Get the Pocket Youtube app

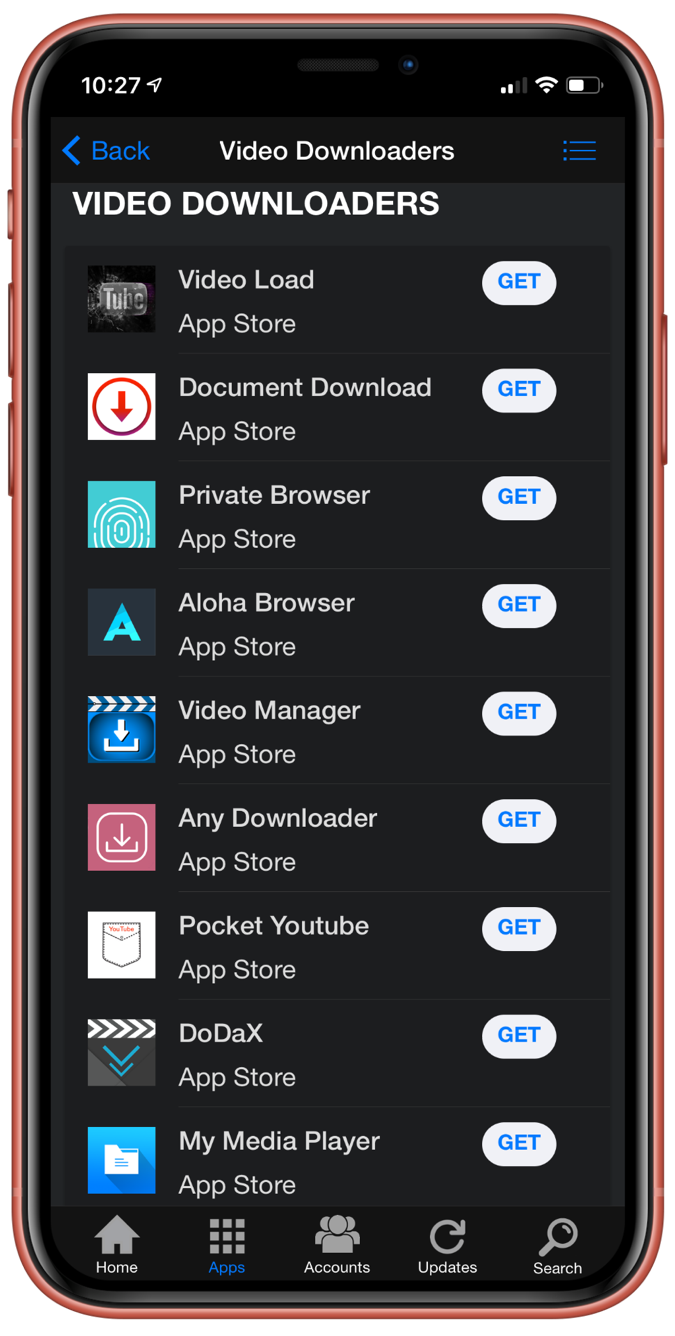coord(518,928)
